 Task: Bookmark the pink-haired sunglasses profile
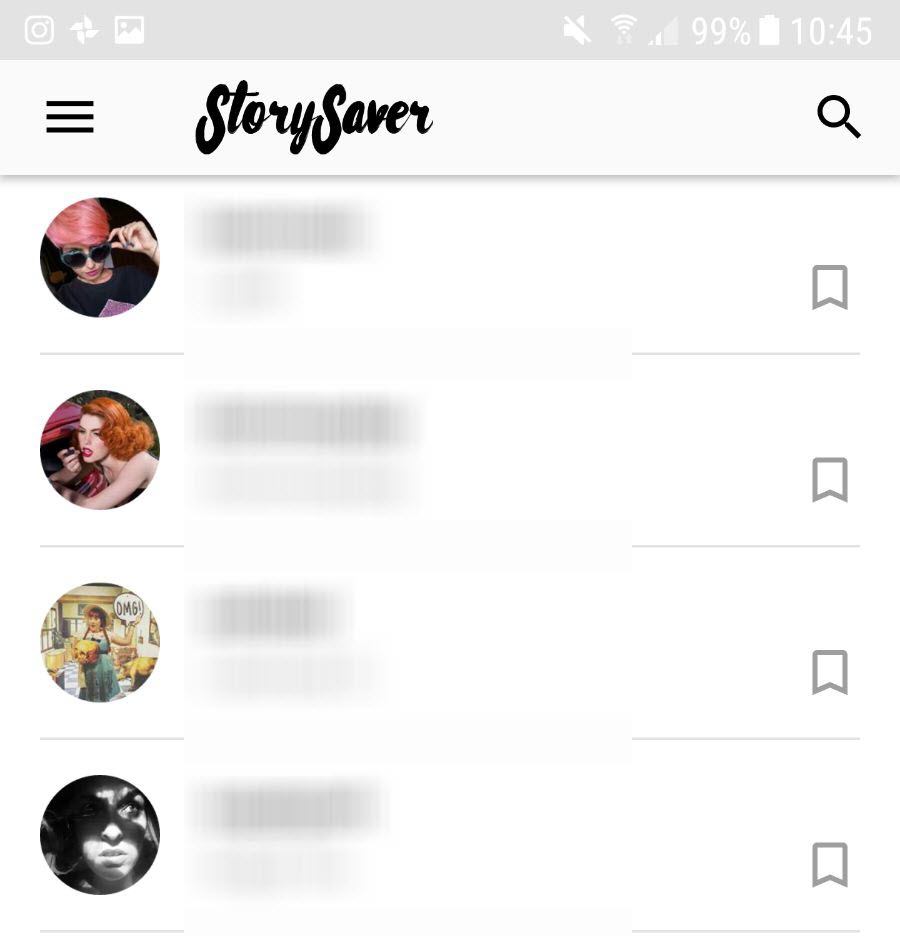coord(829,288)
